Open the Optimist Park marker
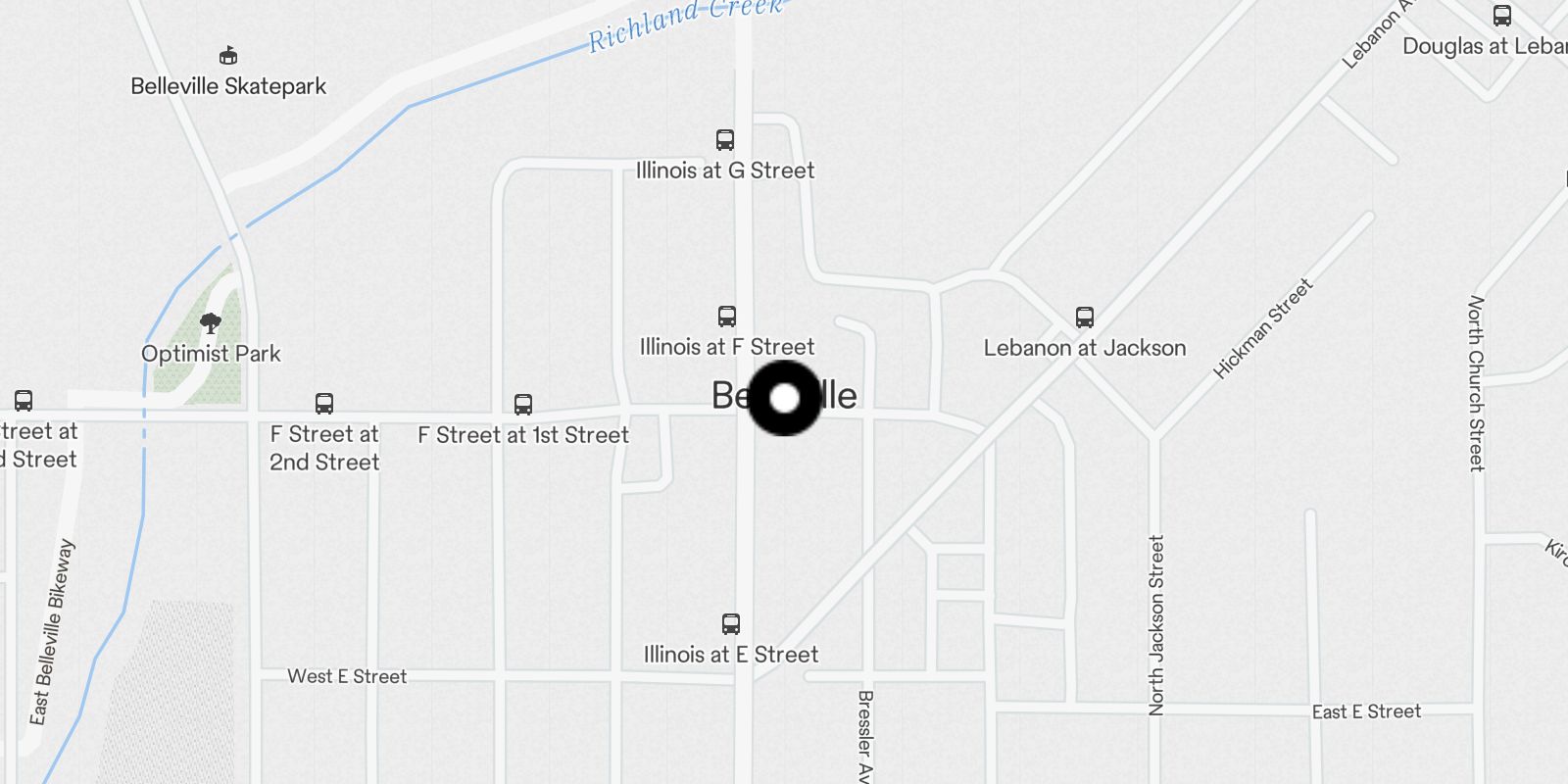Image resolution: width=1568 pixels, height=784 pixels. 211,323
